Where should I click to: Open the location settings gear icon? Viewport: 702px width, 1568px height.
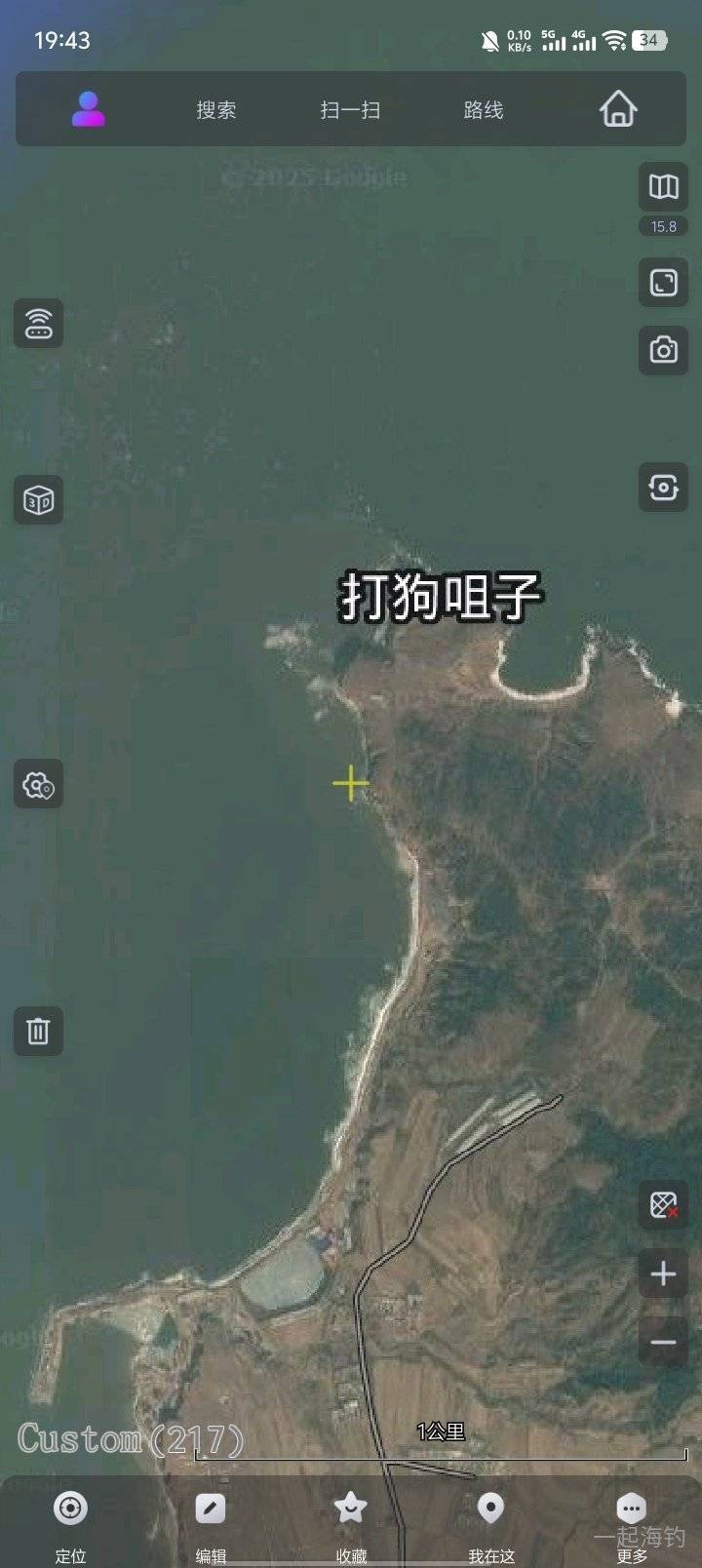pyautogui.click(x=38, y=785)
